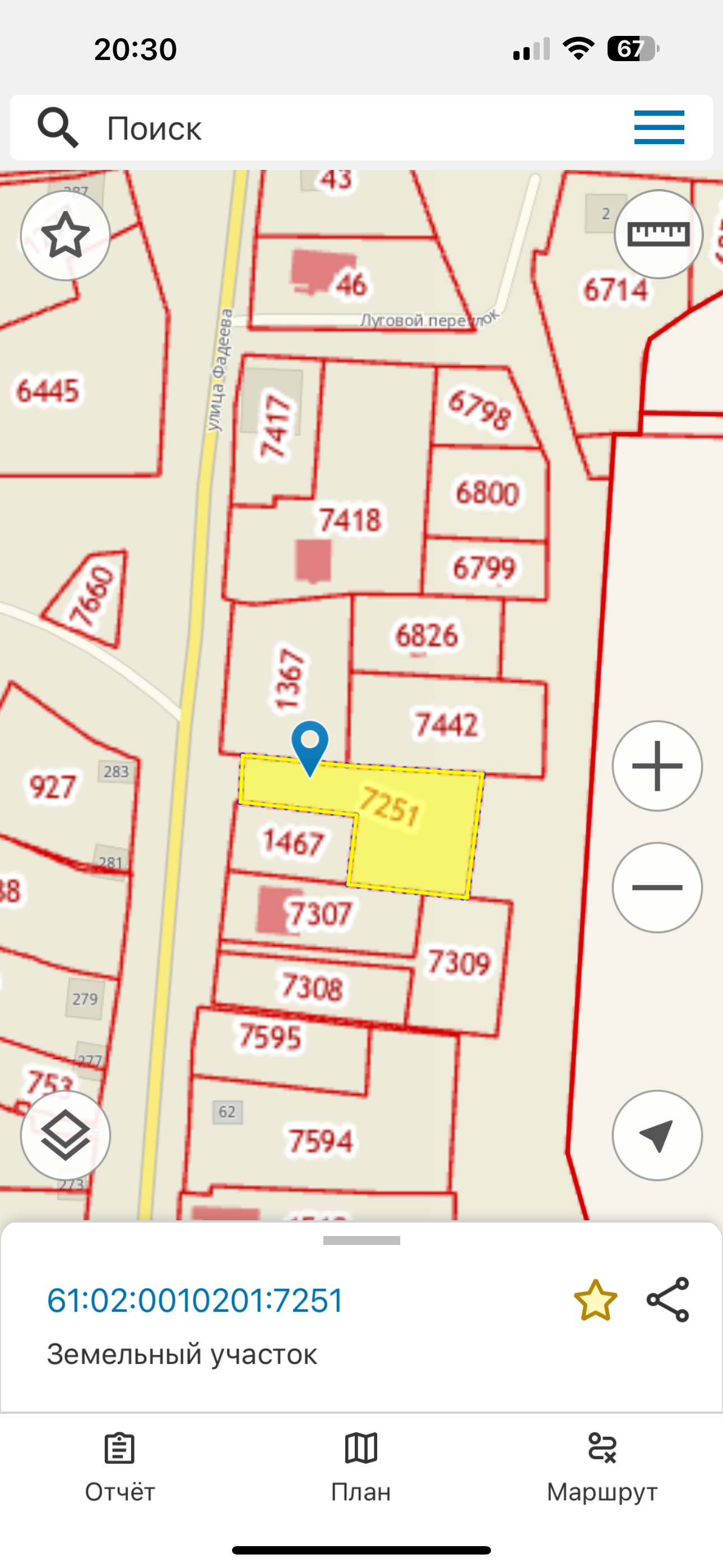Screen dimensions: 723x1568
Task: Open the hamburger menu
Action: tap(659, 127)
